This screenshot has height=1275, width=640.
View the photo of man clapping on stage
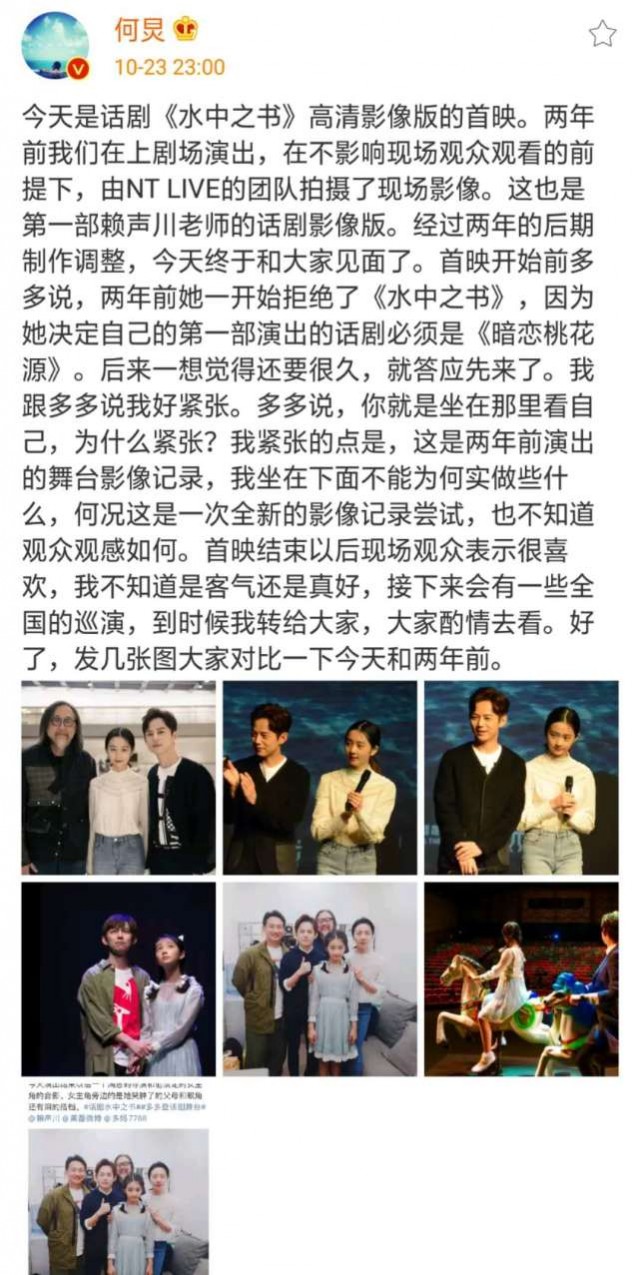pyautogui.click(x=319, y=778)
